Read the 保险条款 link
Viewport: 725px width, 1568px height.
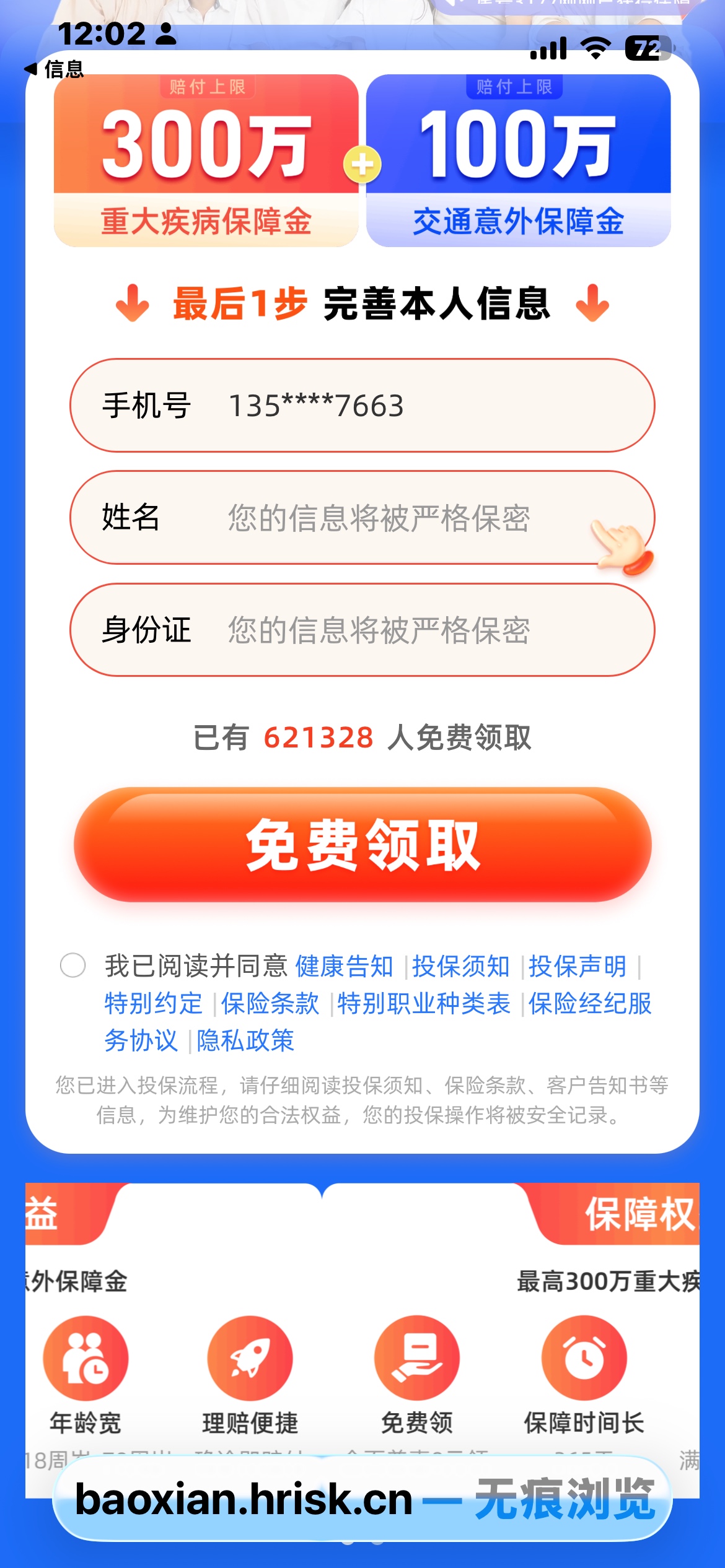[x=270, y=1003]
